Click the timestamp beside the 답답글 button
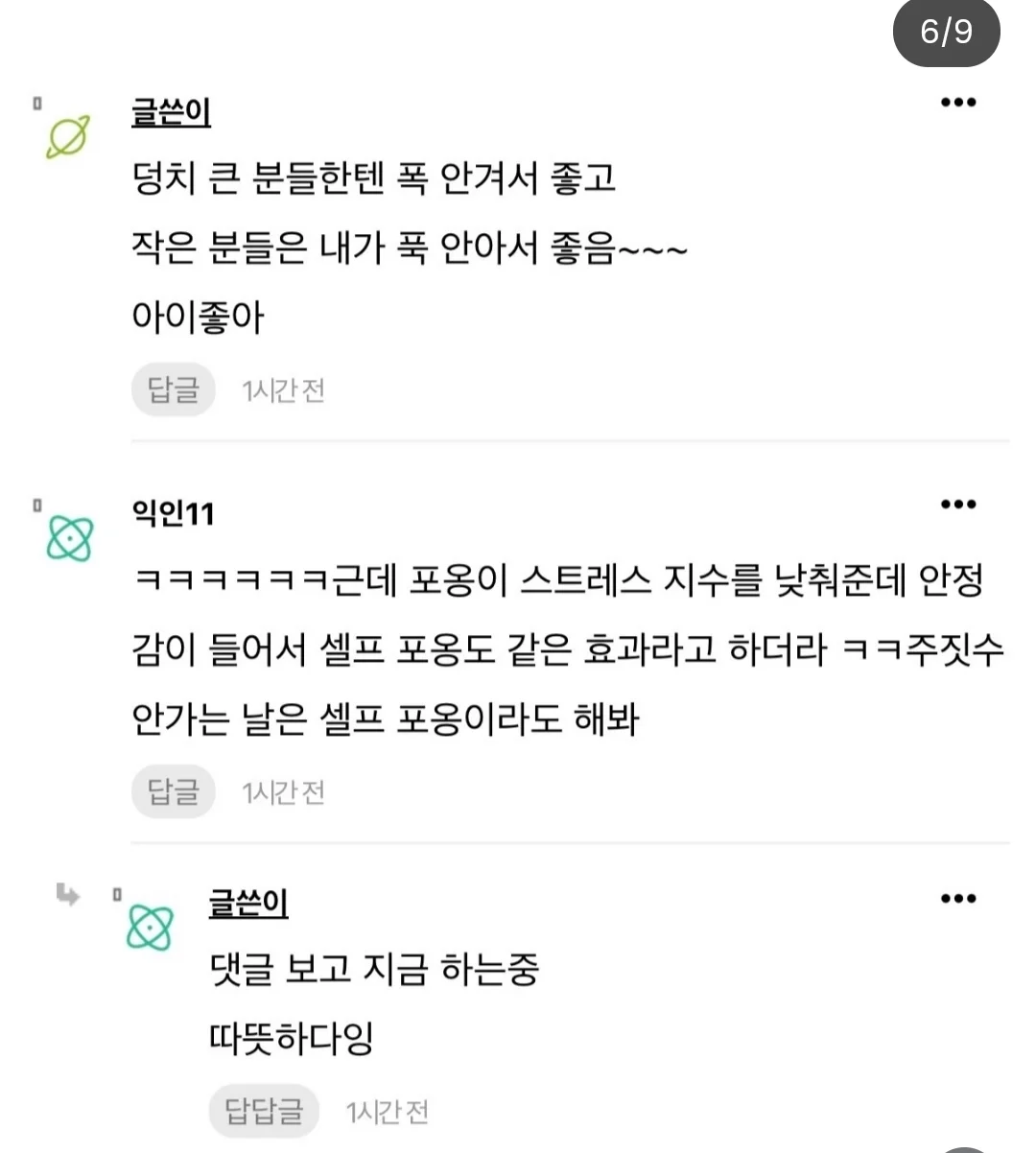The height and width of the screenshot is (1153, 1036). [386, 1111]
